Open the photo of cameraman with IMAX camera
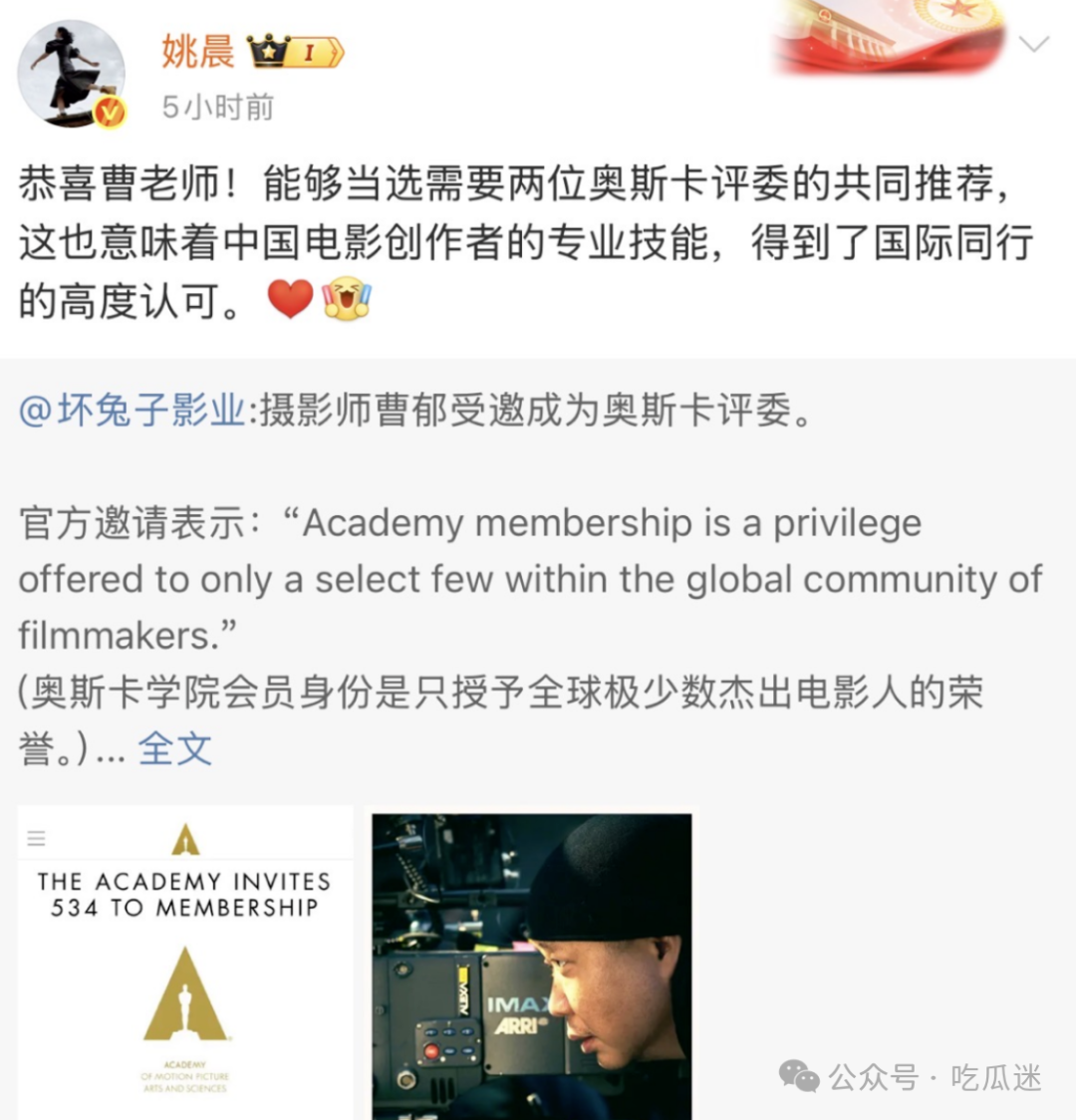 click(x=531, y=965)
